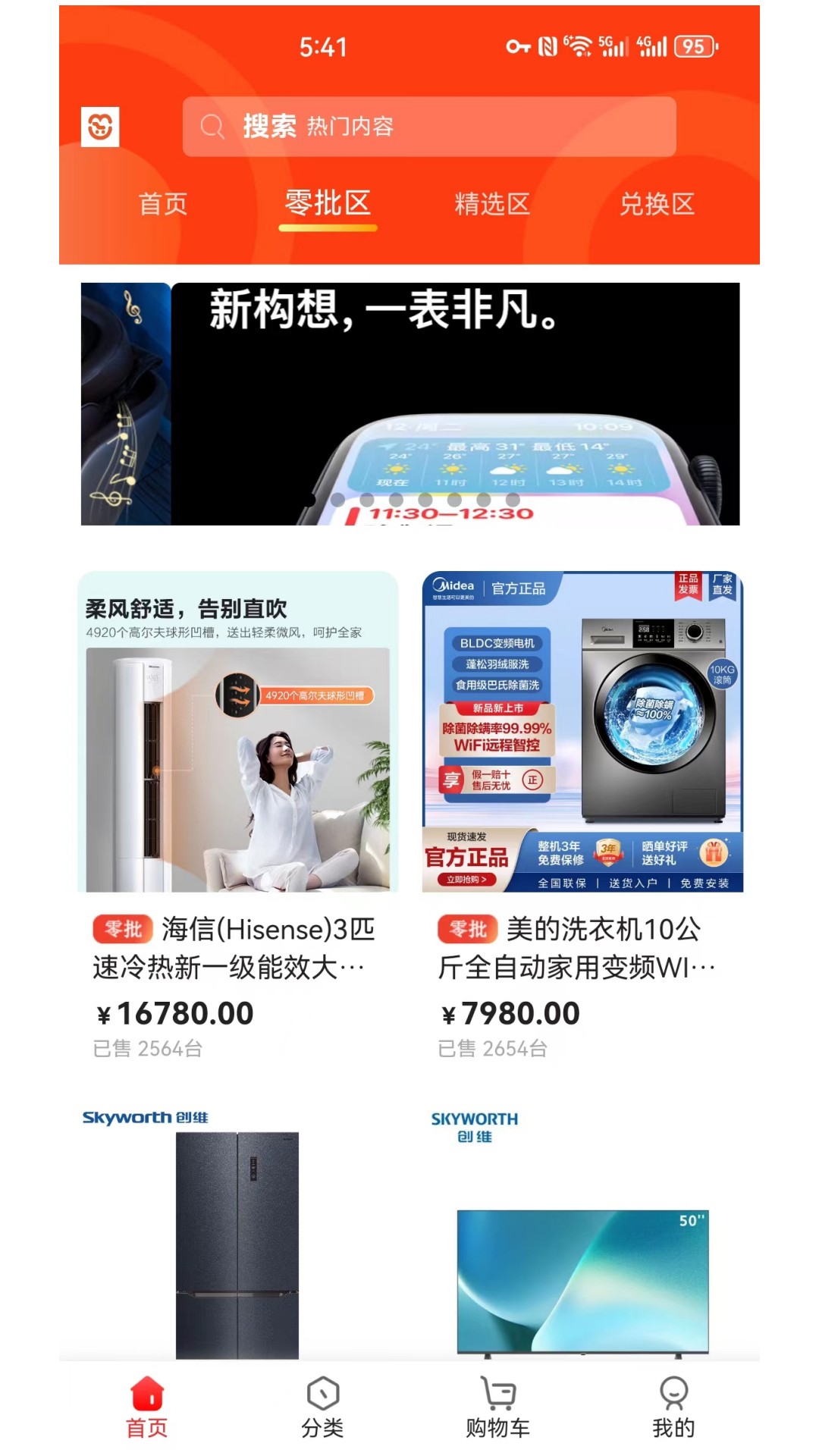
Task: View the Hisense 3匹 air conditioner product
Action: pos(237,811)
